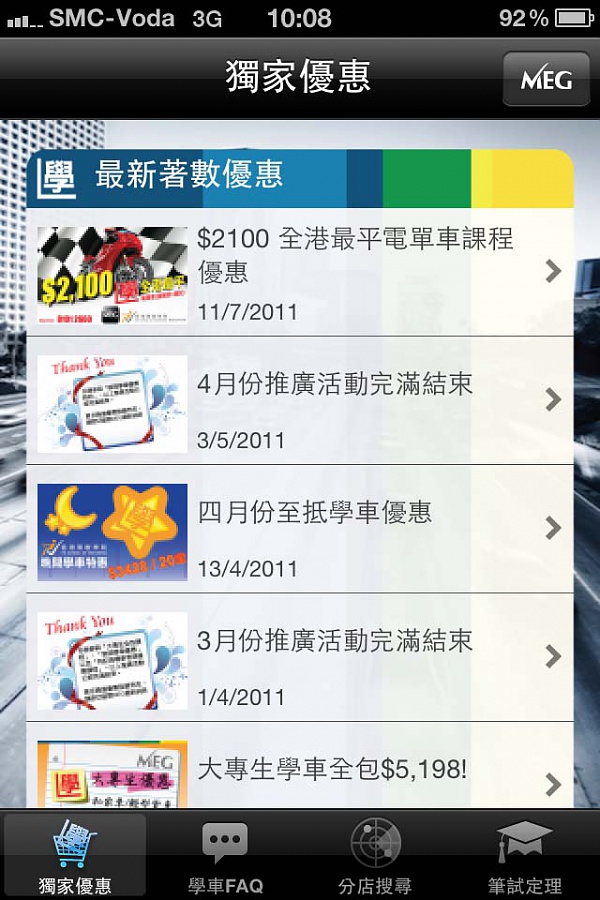Viewport: 600px width, 900px height.
Task: Go to the 筆試定理 tab
Action: click(525, 857)
